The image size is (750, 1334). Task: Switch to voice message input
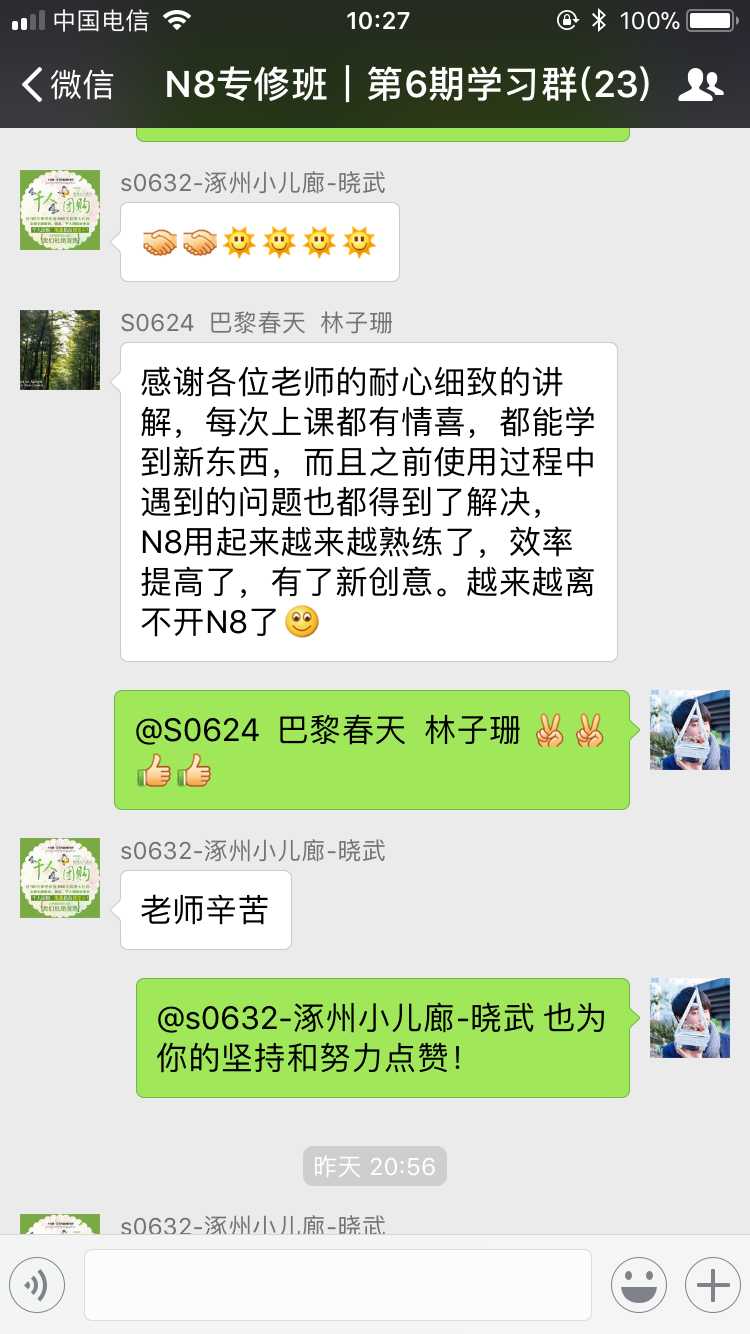point(37,1284)
